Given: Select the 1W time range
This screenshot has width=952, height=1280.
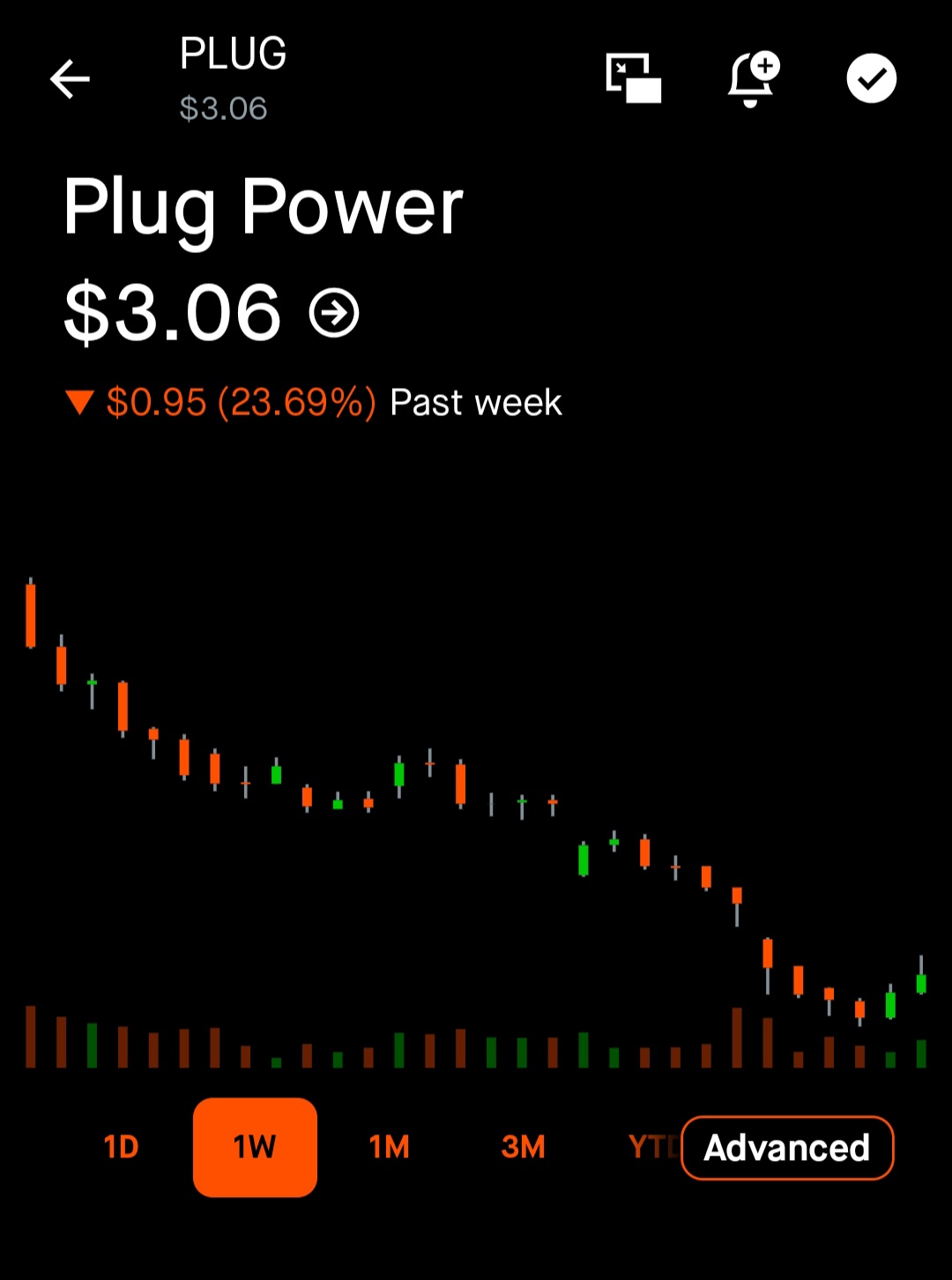Looking at the screenshot, I should point(255,1147).
